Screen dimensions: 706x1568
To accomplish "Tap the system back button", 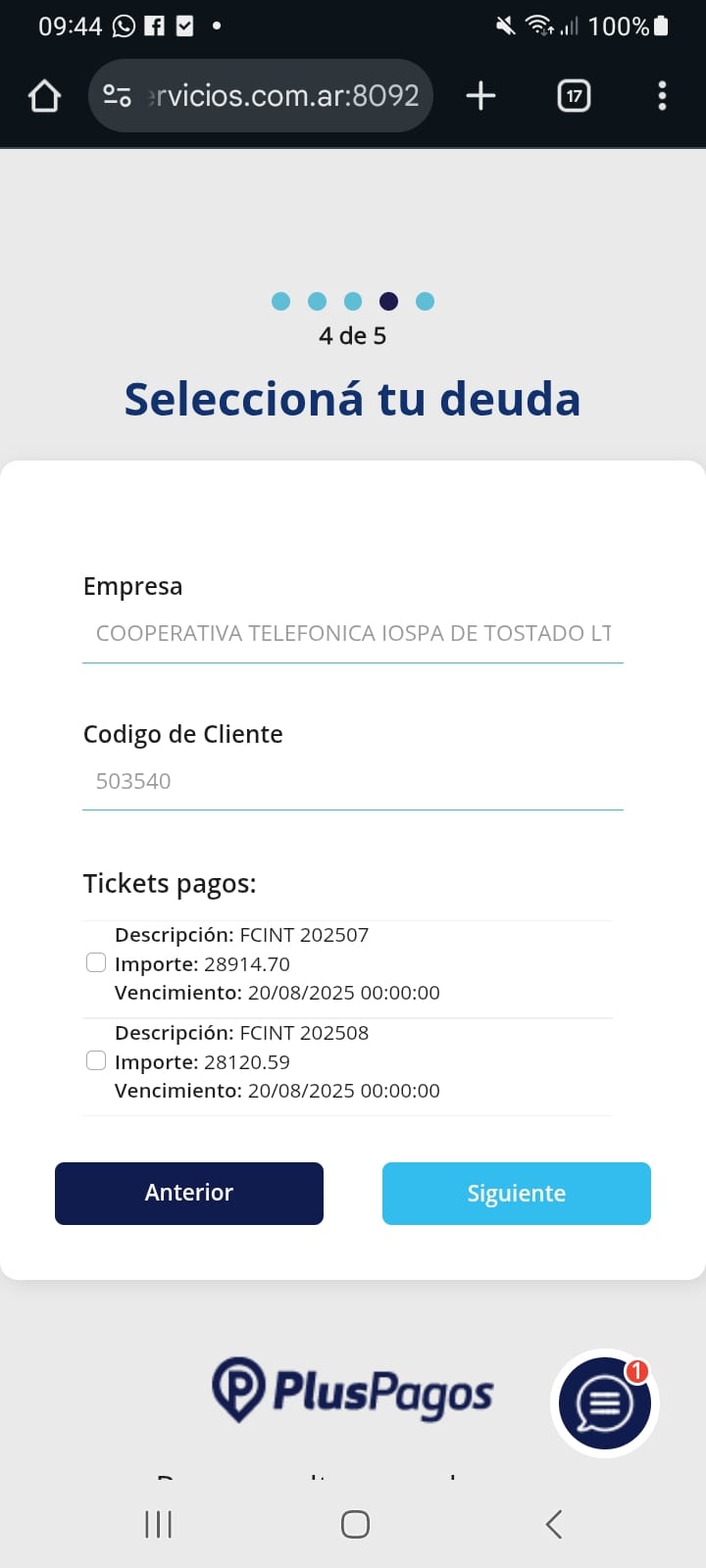I will 554,1524.
